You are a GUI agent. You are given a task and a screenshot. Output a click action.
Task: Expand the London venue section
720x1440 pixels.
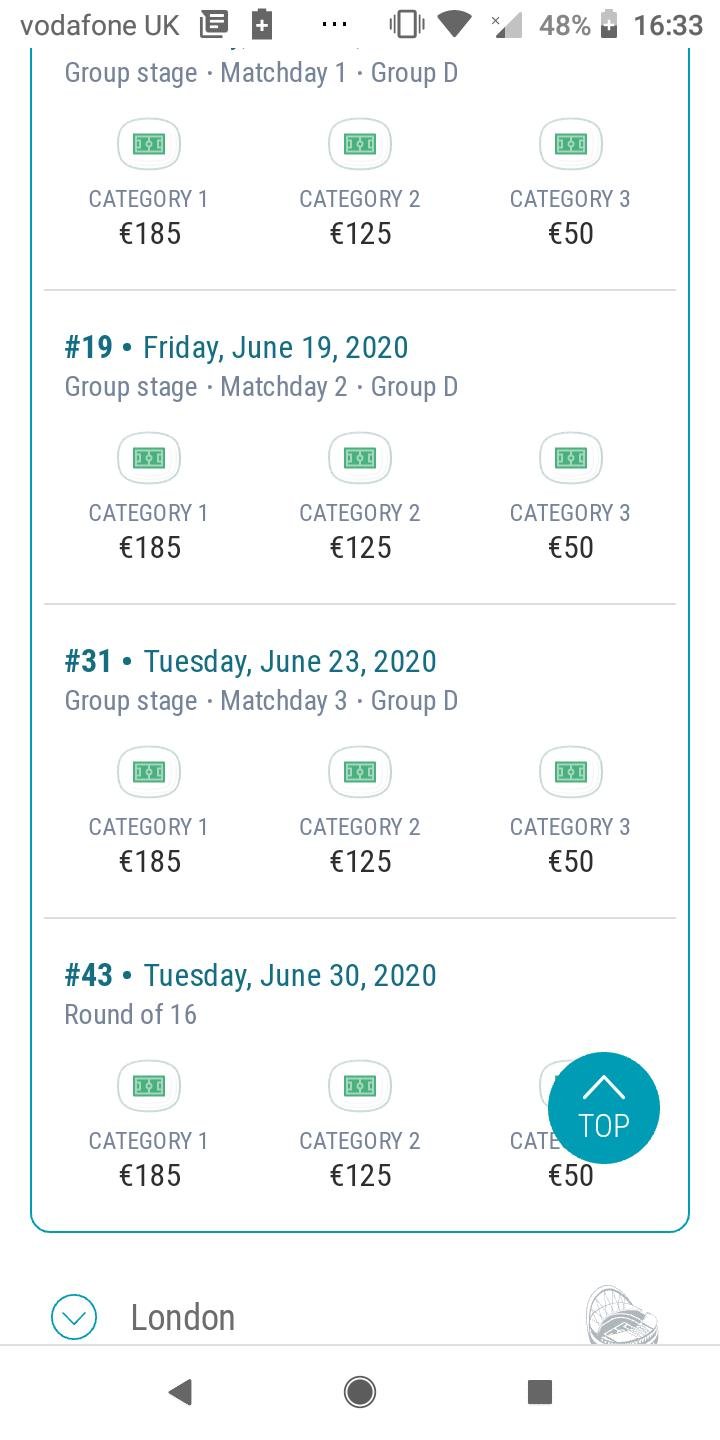pos(74,1317)
